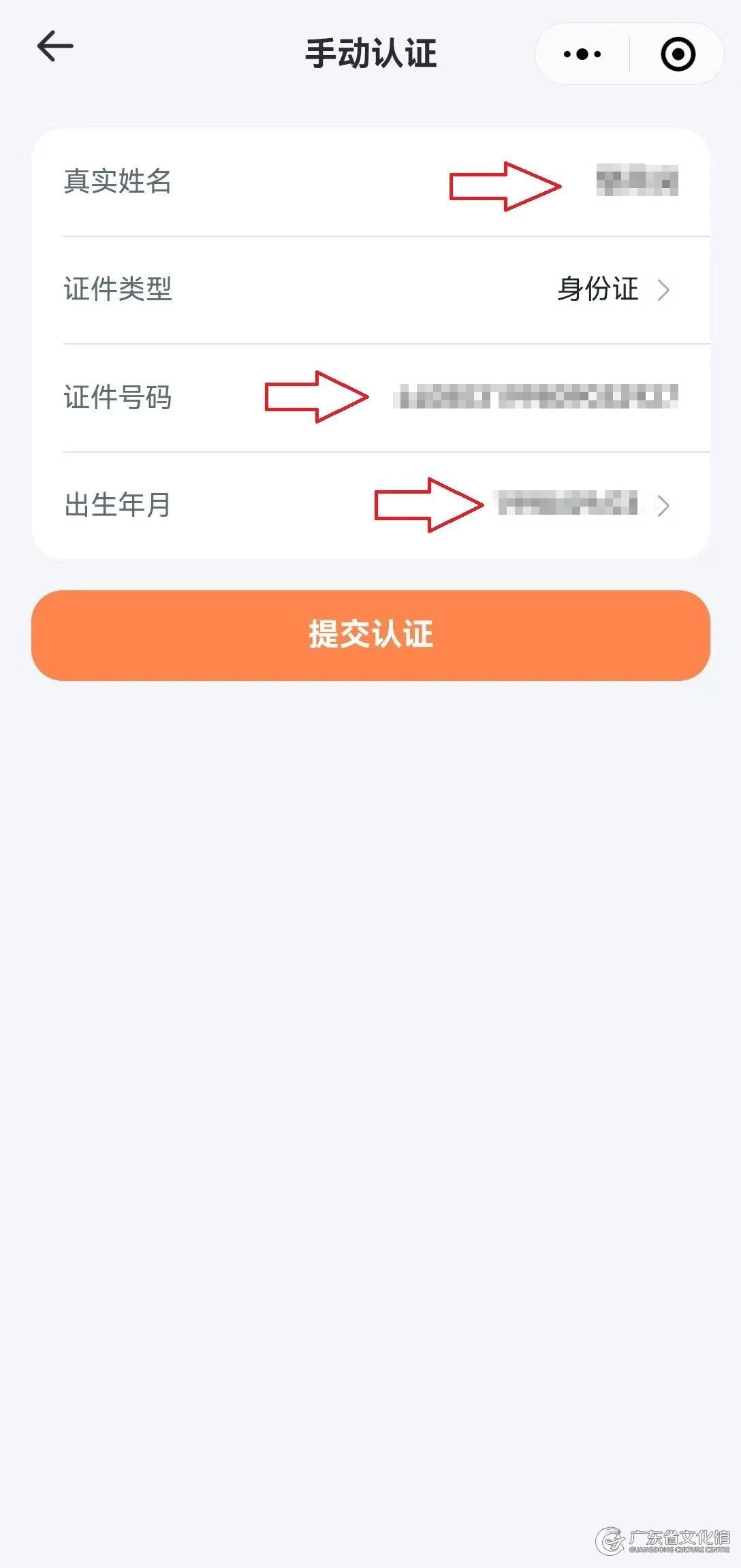Open the 证件类型 picker showing 身份证
The height and width of the screenshot is (1568, 741).
point(613,289)
